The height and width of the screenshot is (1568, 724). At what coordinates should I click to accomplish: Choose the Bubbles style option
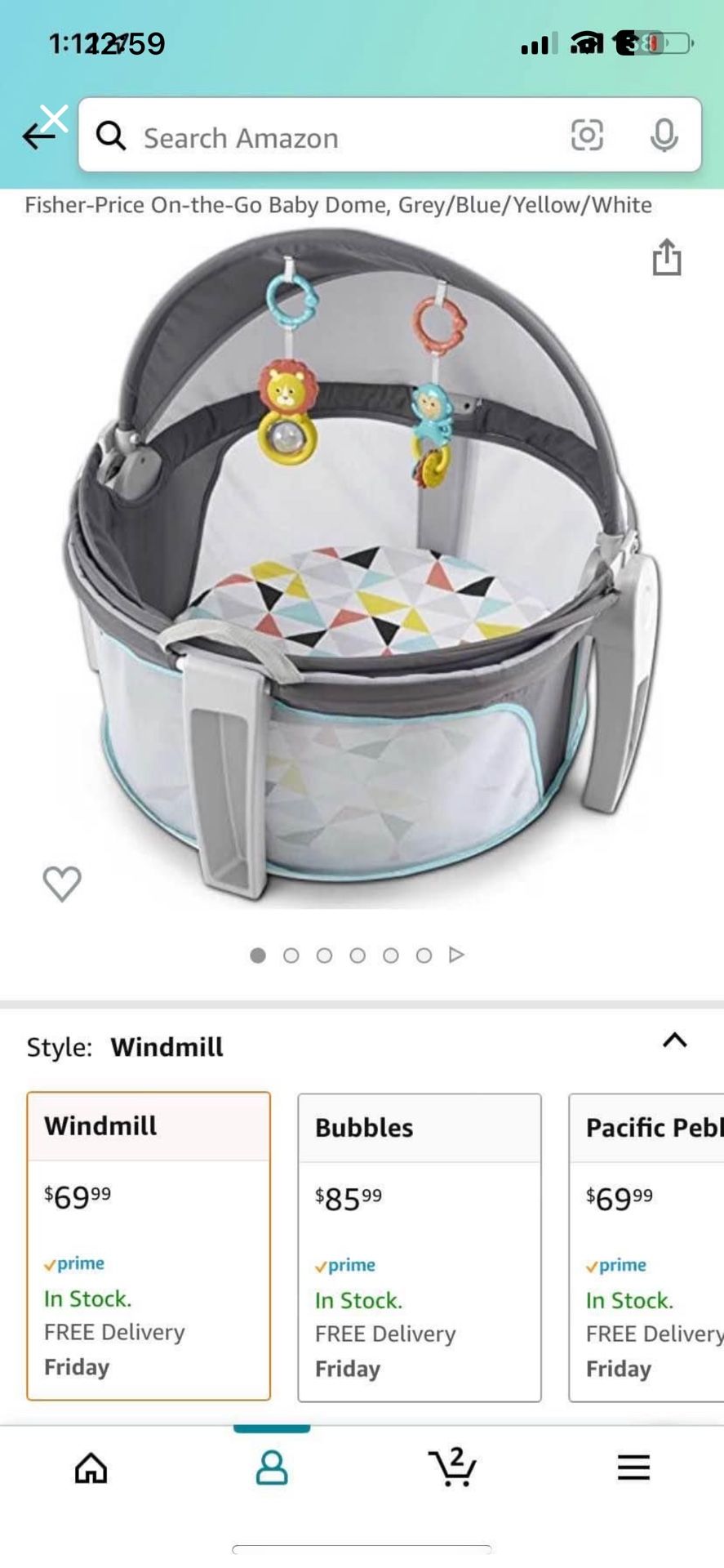pyautogui.click(x=420, y=1248)
